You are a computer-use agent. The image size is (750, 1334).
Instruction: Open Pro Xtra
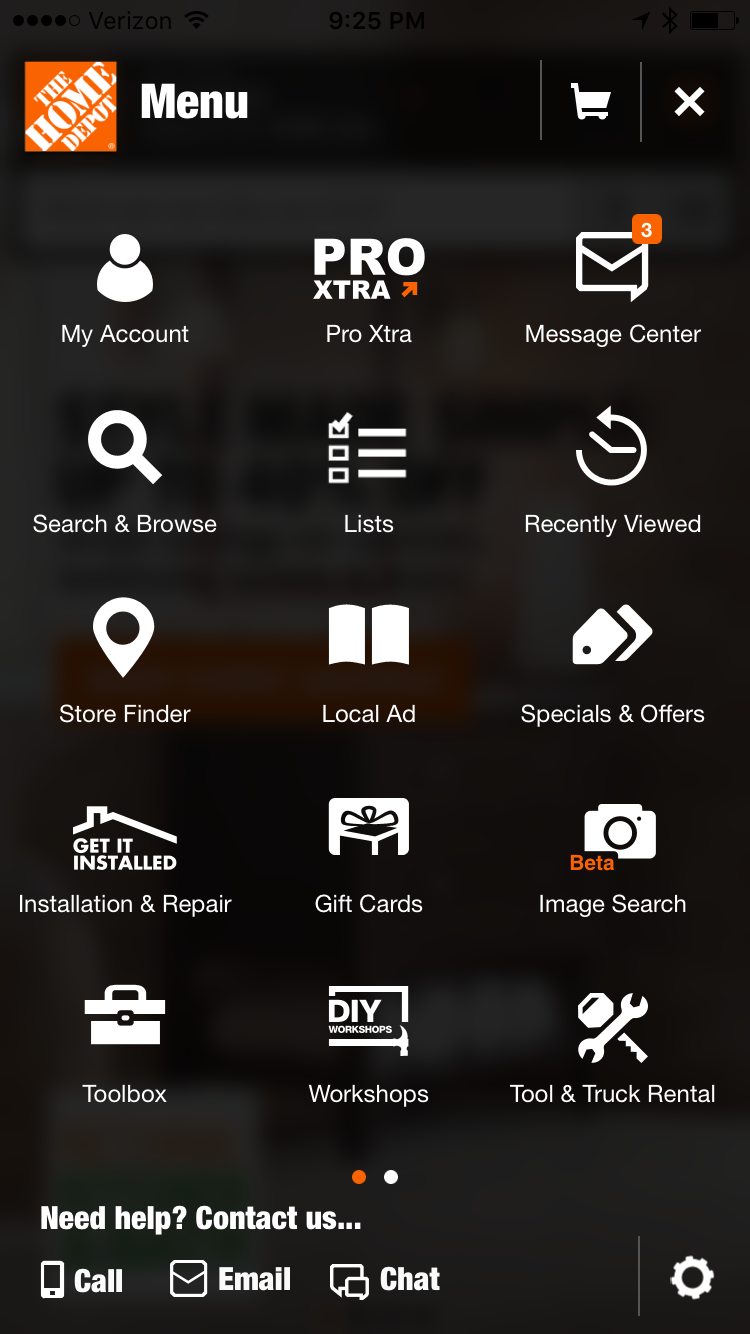tap(368, 285)
